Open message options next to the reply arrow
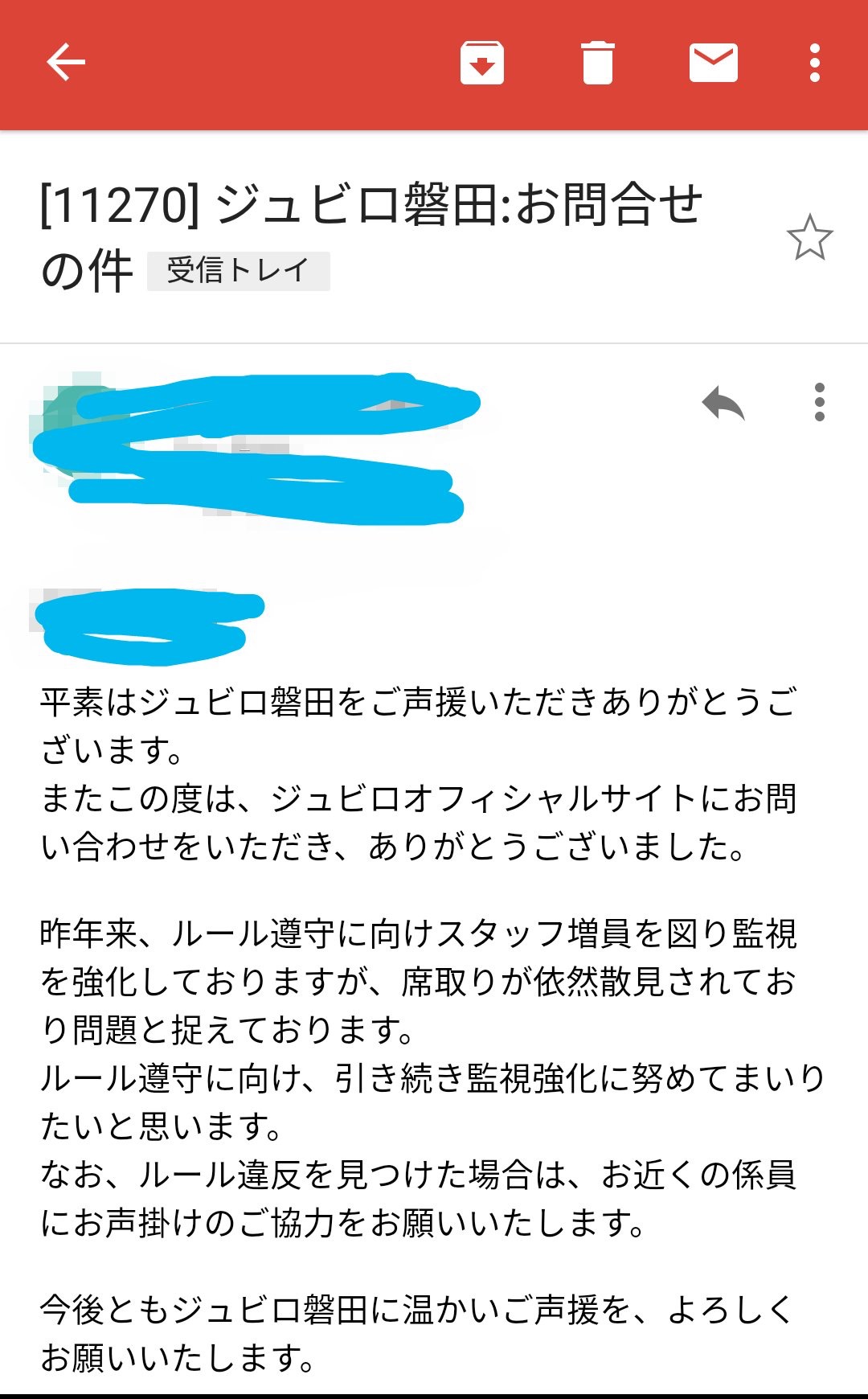 point(819,402)
